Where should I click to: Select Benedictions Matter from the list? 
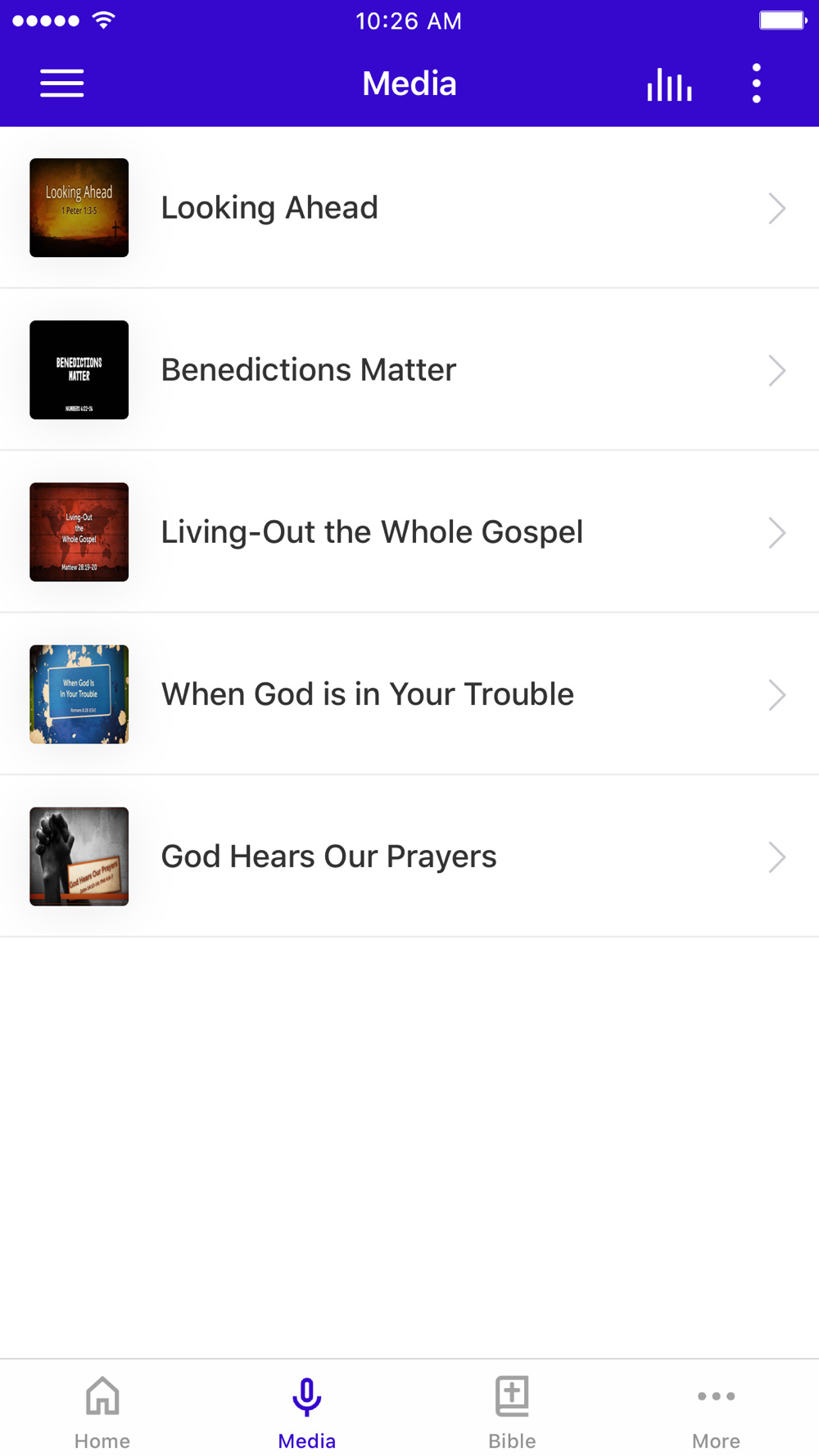pos(409,370)
